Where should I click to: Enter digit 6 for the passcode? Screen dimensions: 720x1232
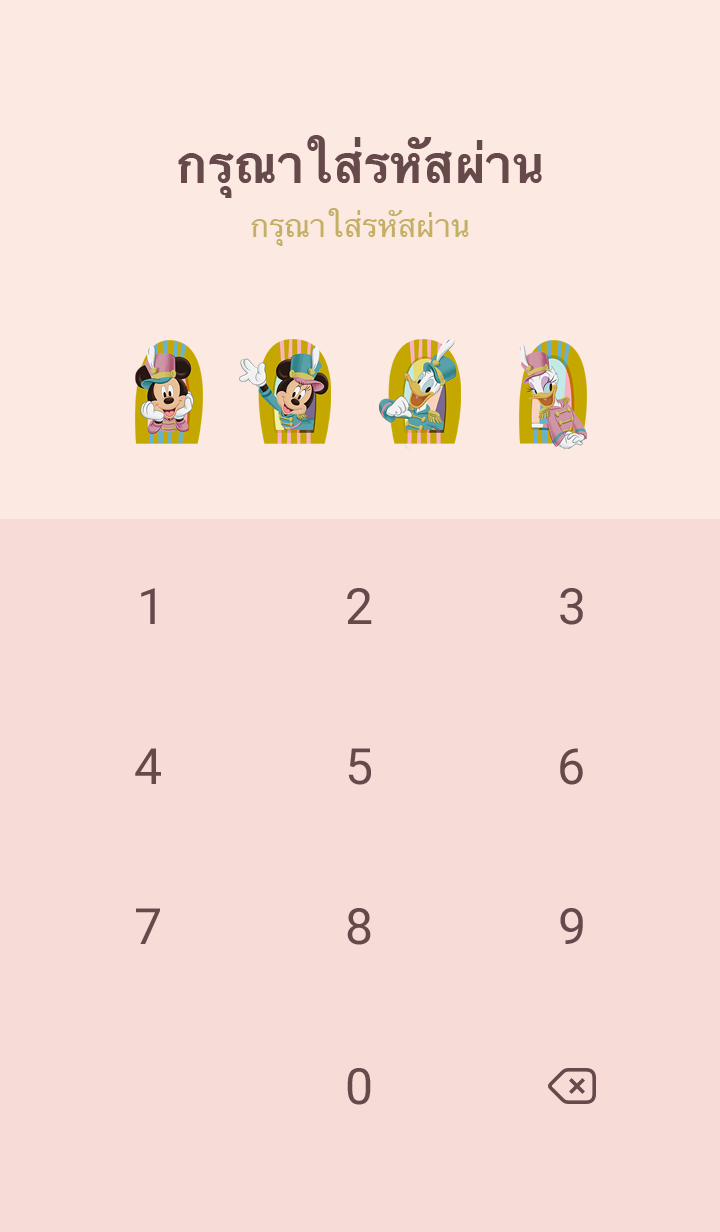click(x=571, y=767)
